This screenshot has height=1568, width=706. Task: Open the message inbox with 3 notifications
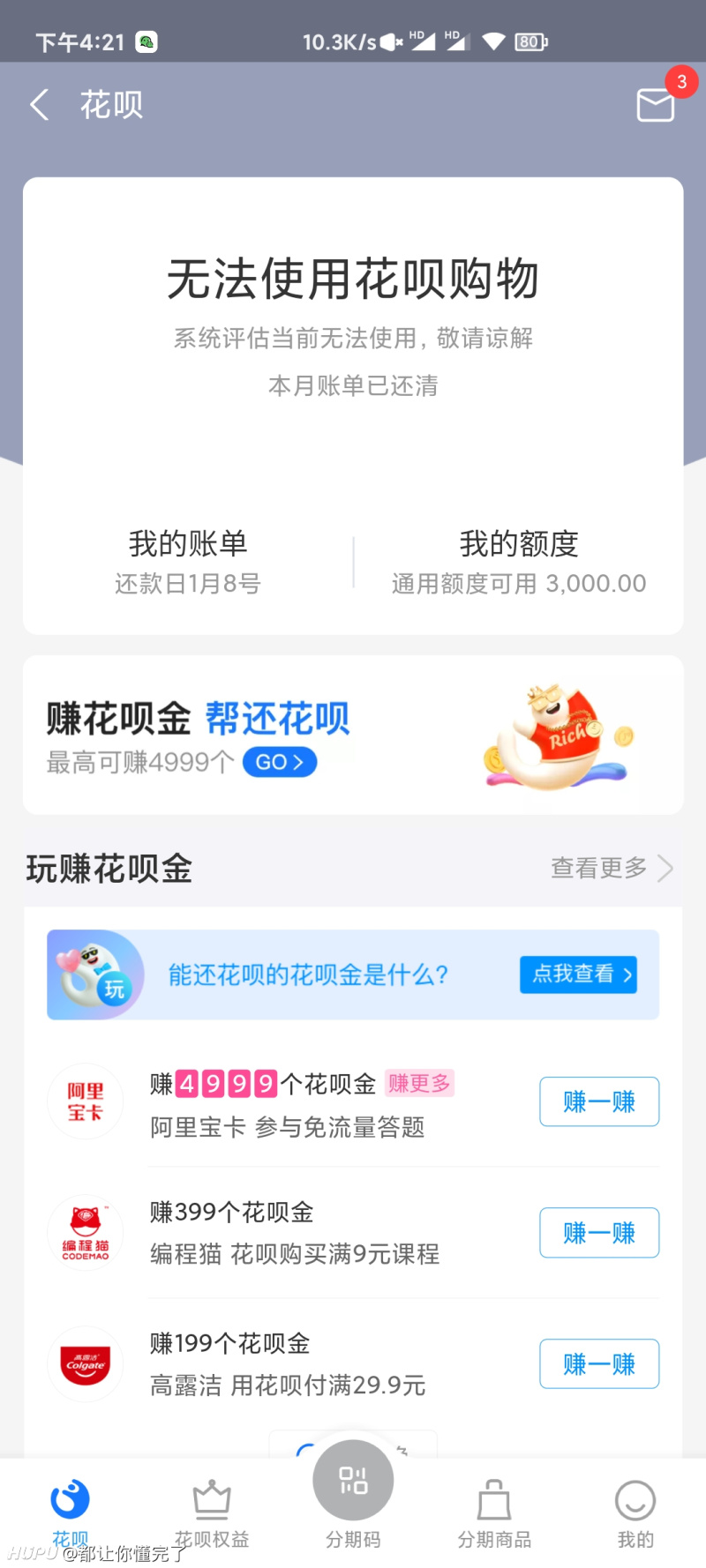coord(655,104)
